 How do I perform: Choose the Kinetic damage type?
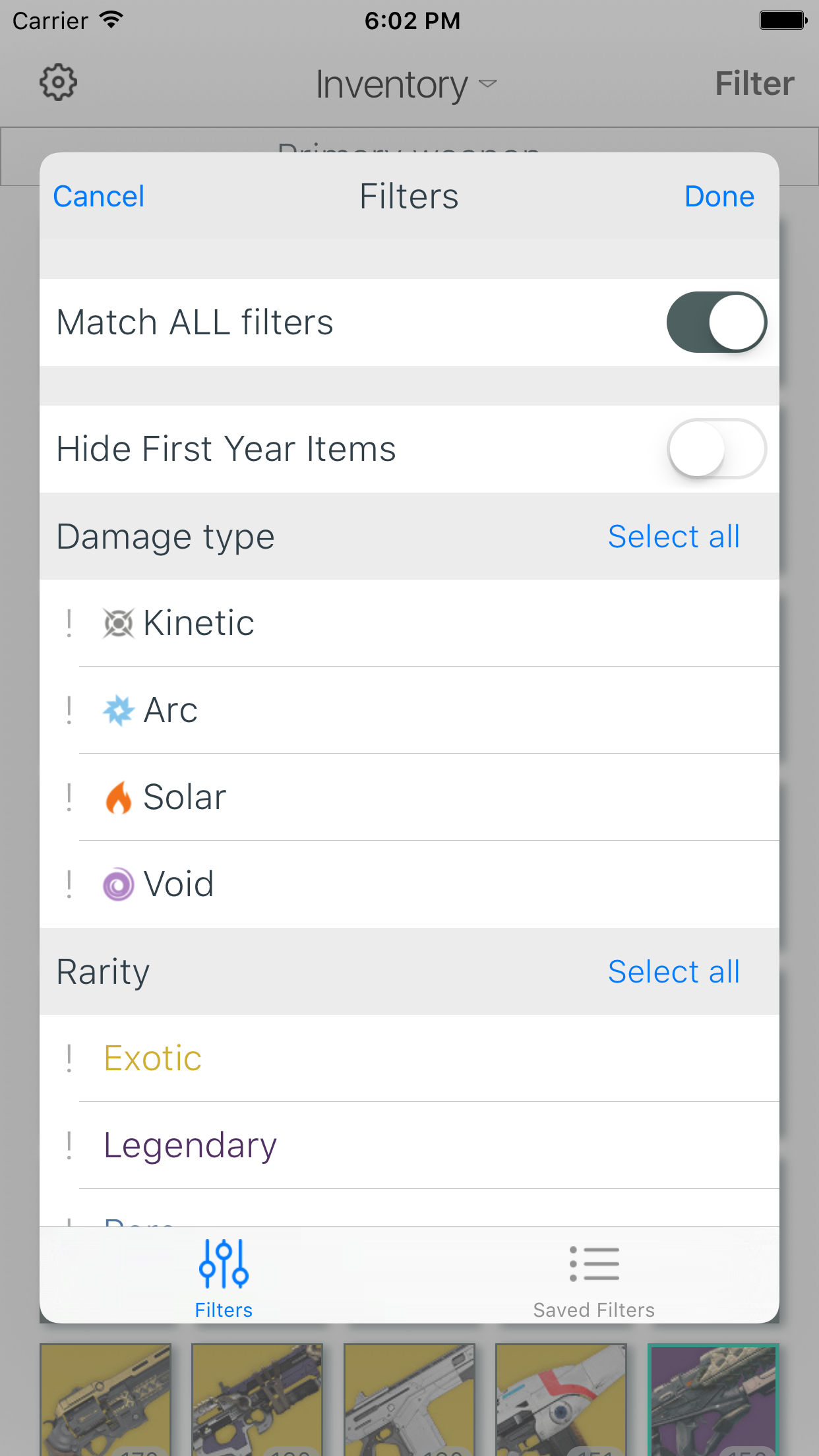409,623
